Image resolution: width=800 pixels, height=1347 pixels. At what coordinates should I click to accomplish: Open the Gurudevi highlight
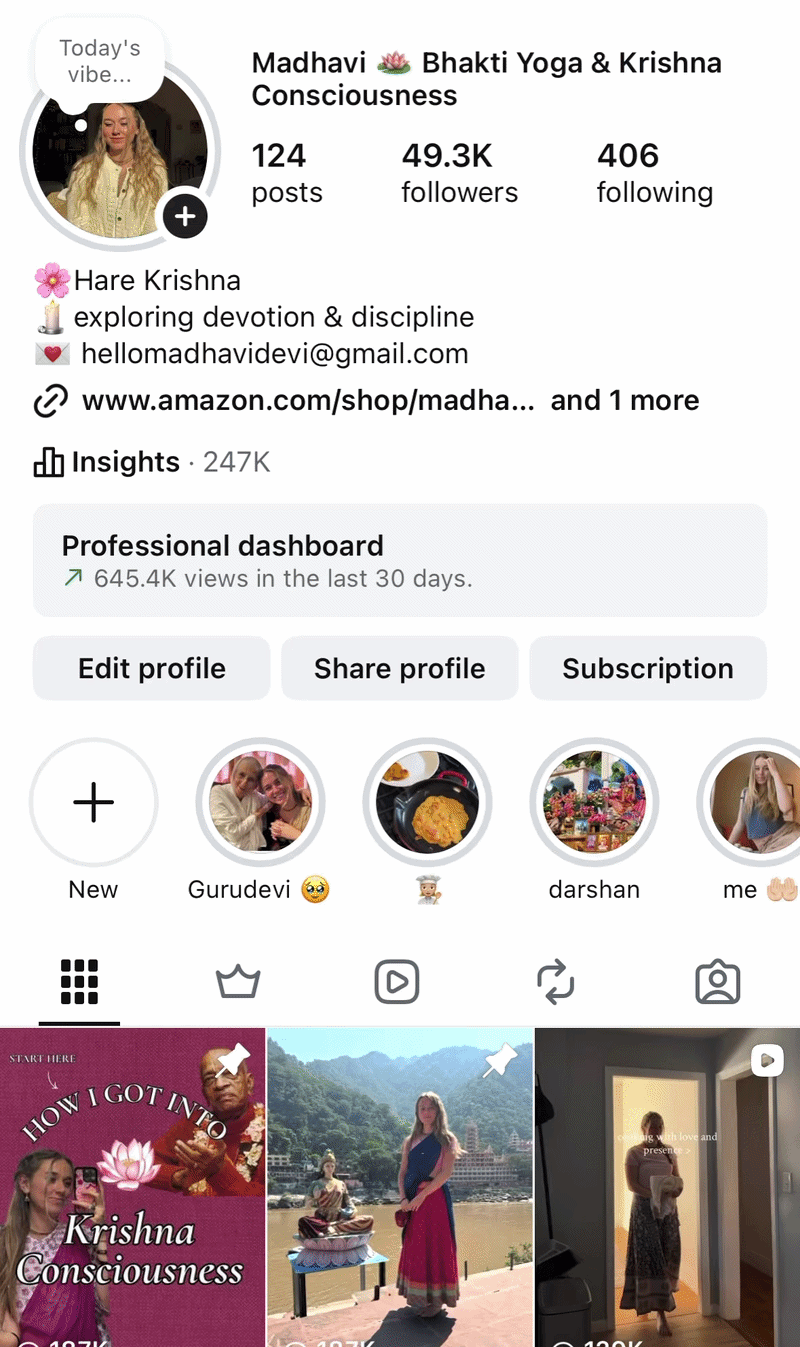(x=260, y=802)
